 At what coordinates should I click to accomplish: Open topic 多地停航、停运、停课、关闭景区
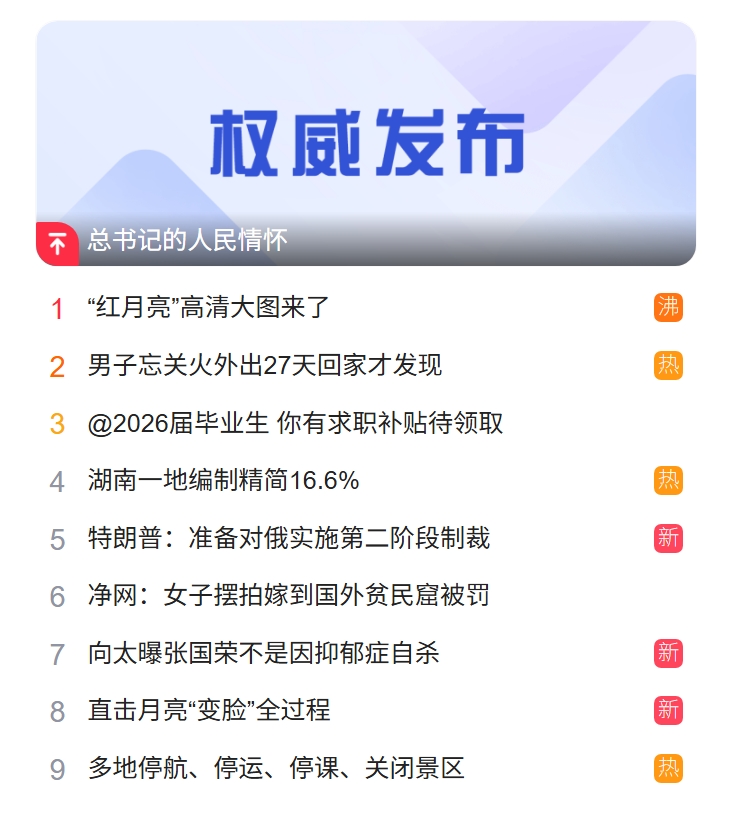(x=277, y=769)
